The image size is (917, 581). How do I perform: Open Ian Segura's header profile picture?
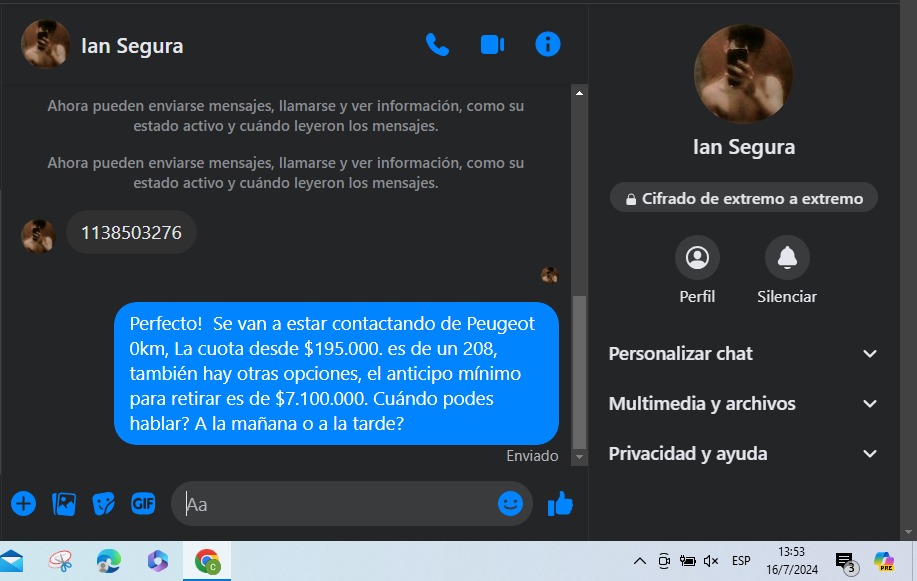45,45
